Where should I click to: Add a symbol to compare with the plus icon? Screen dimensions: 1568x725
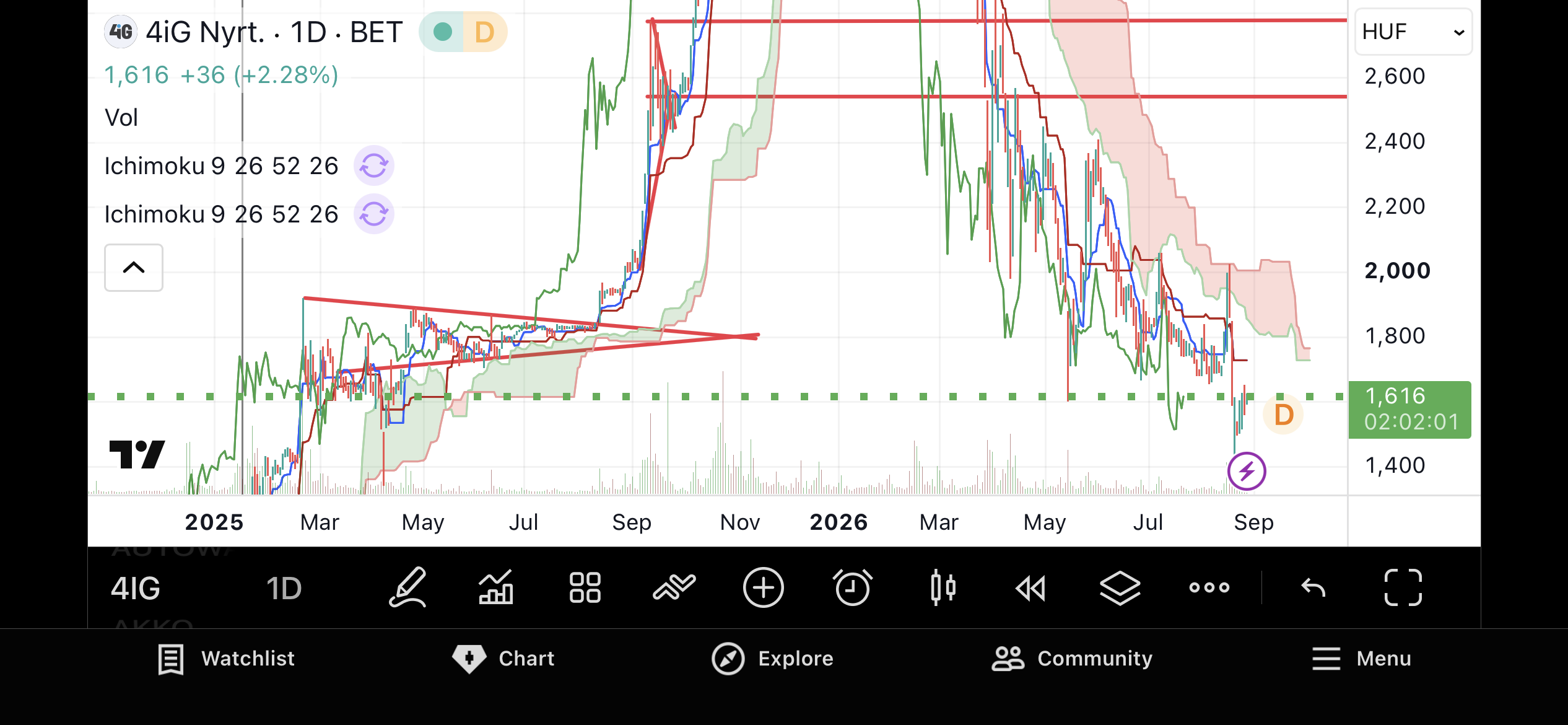tap(764, 587)
